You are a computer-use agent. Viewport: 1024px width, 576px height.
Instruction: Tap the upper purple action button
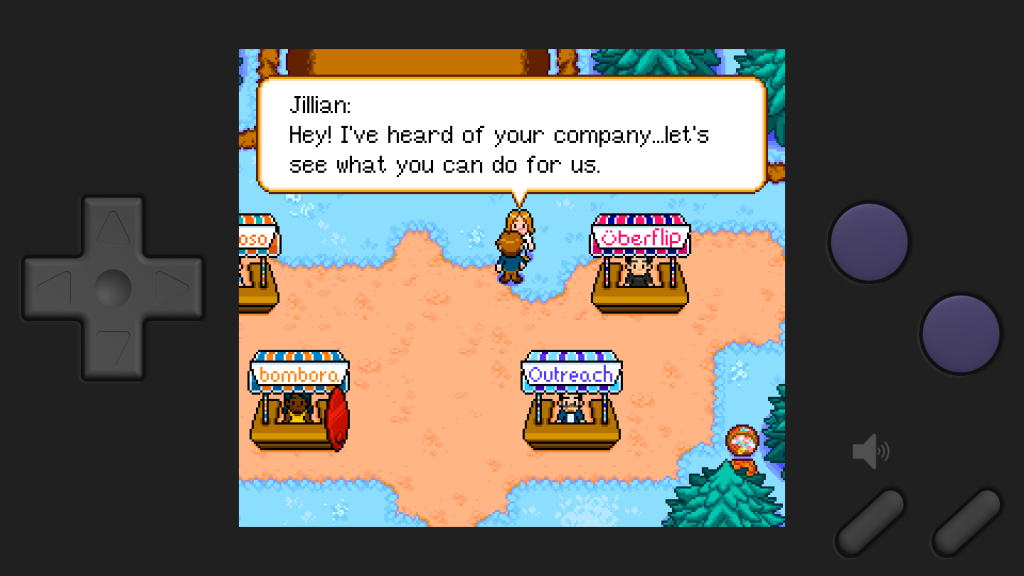(x=869, y=242)
